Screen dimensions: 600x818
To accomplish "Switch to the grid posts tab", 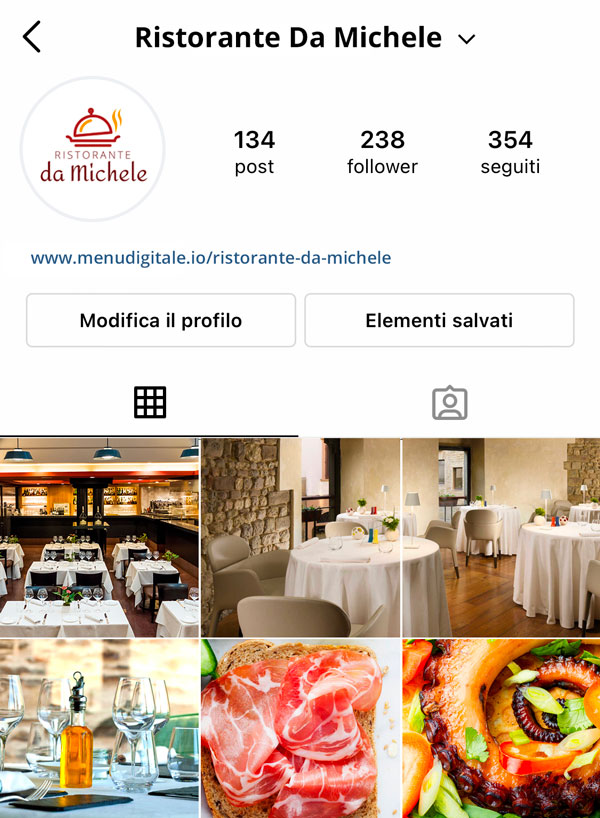I will tap(150, 402).
